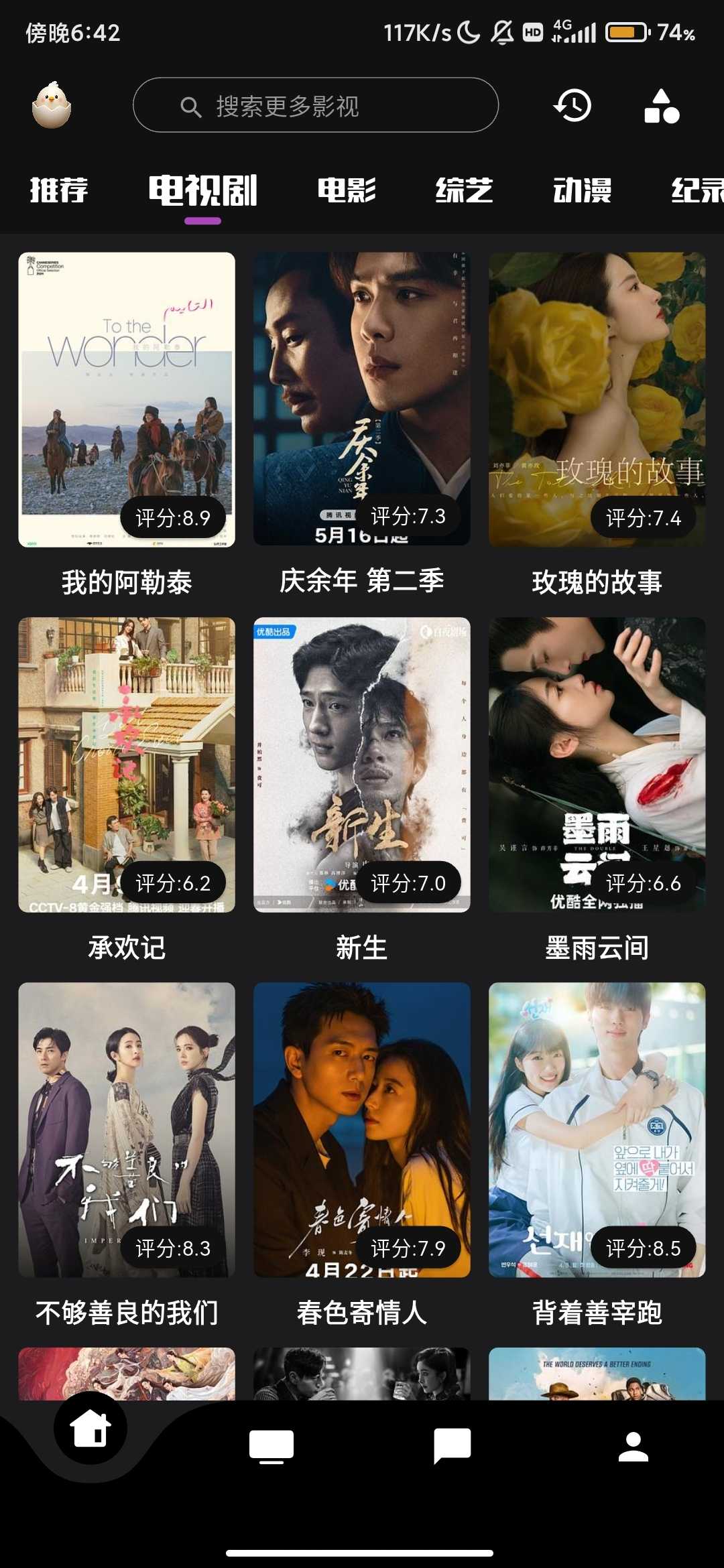
Task: Go to the TV screen bottom tab
Action: click(271, 1446)
